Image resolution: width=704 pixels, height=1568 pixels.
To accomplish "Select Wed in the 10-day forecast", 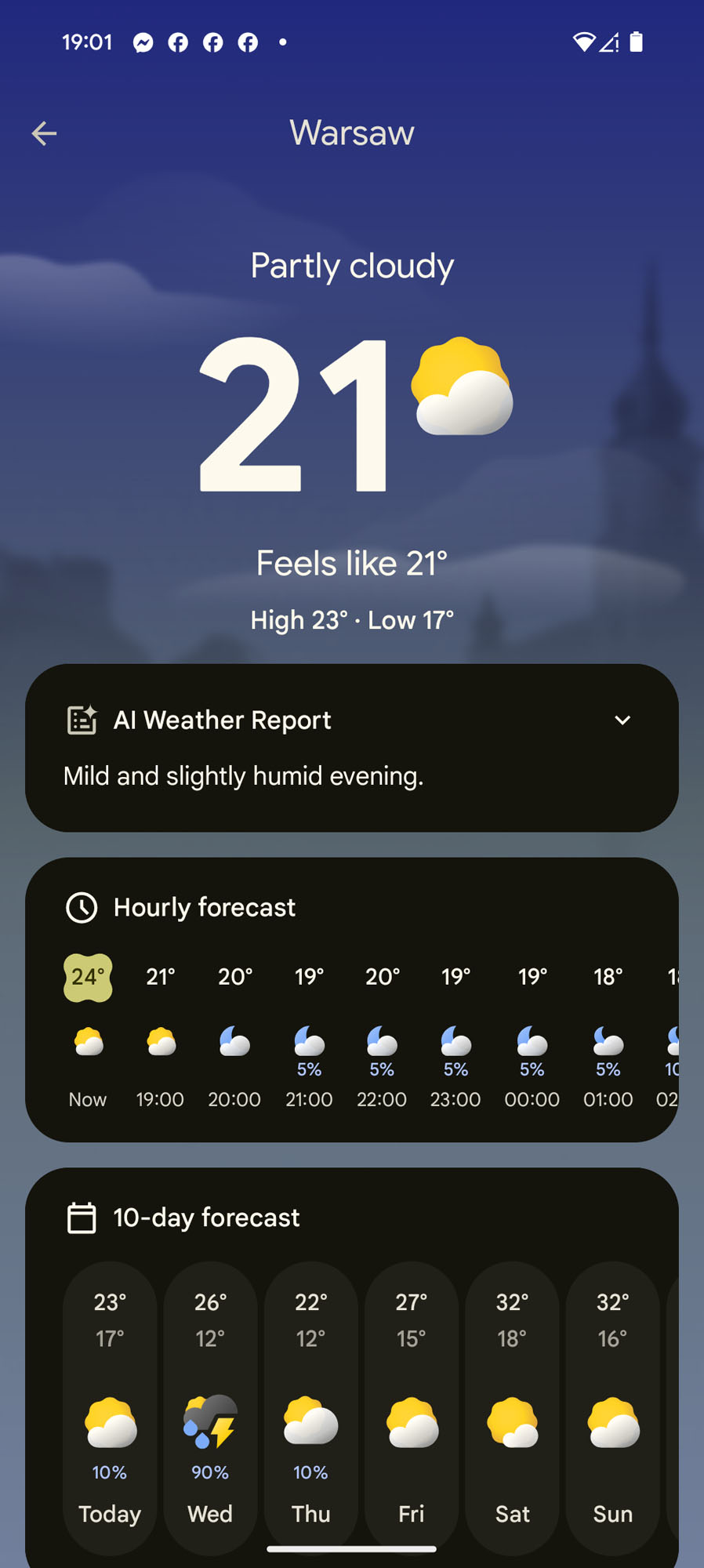I will tap(210, 1407).
